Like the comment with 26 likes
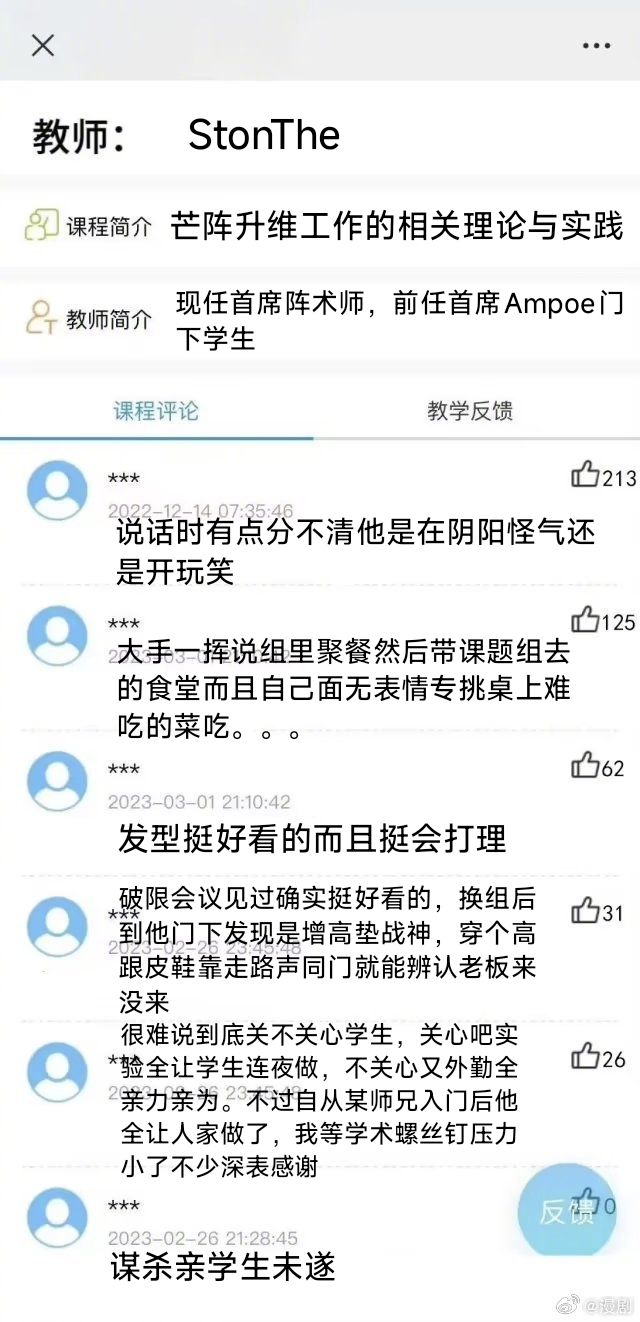The image size is (640, 1322). pos(585,1057)
